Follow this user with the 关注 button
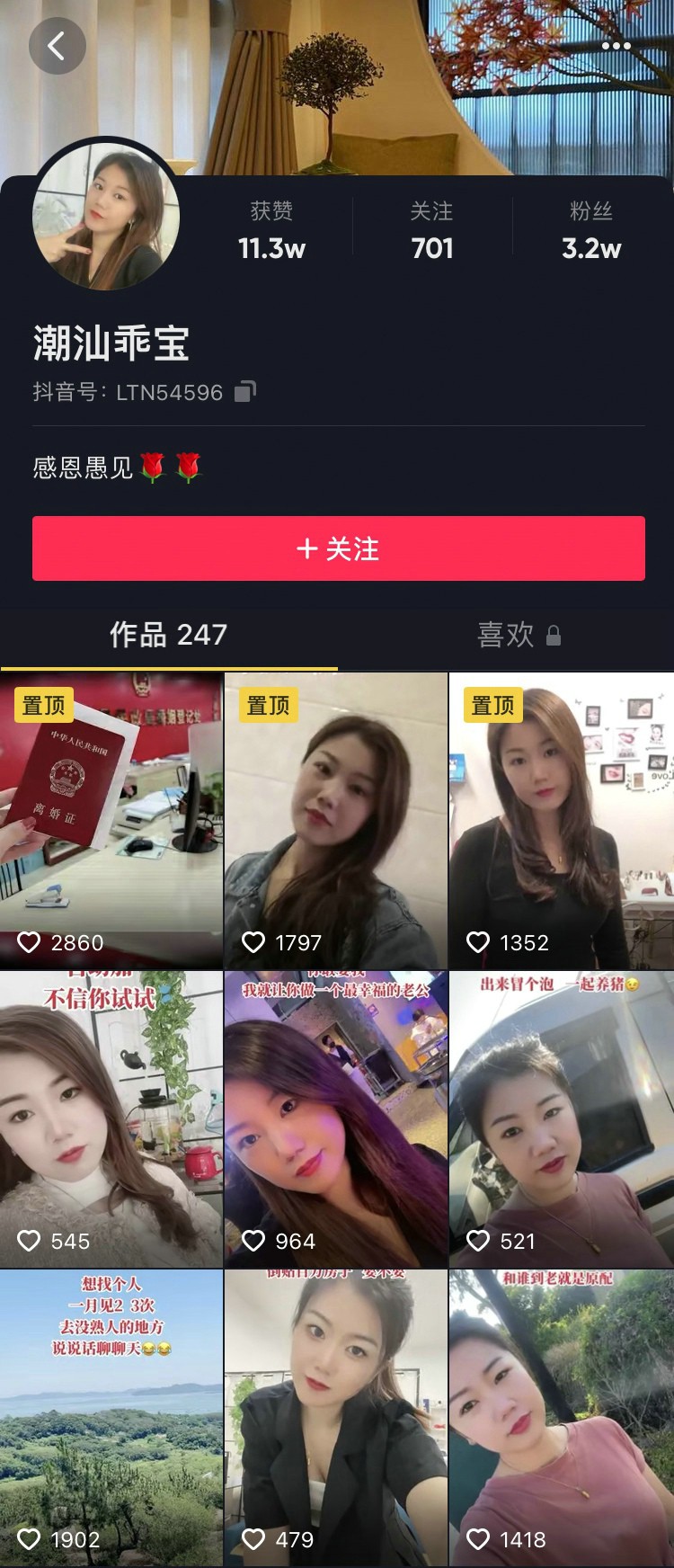This screenshot has width=674, height=1568. (x=338, y=548)
